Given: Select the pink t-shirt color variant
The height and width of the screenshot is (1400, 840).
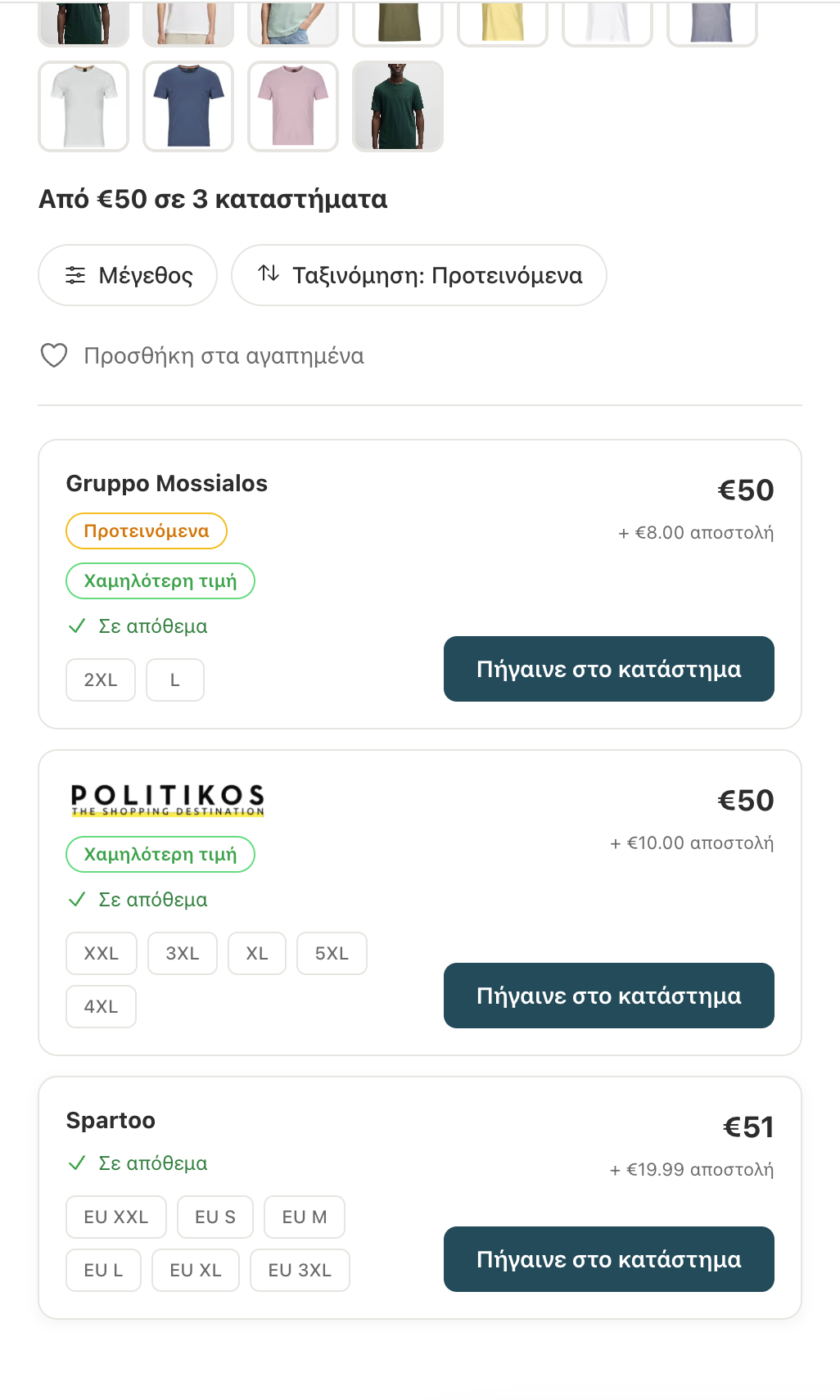Looking at the screenshot, I should click(x=292, y=106).
